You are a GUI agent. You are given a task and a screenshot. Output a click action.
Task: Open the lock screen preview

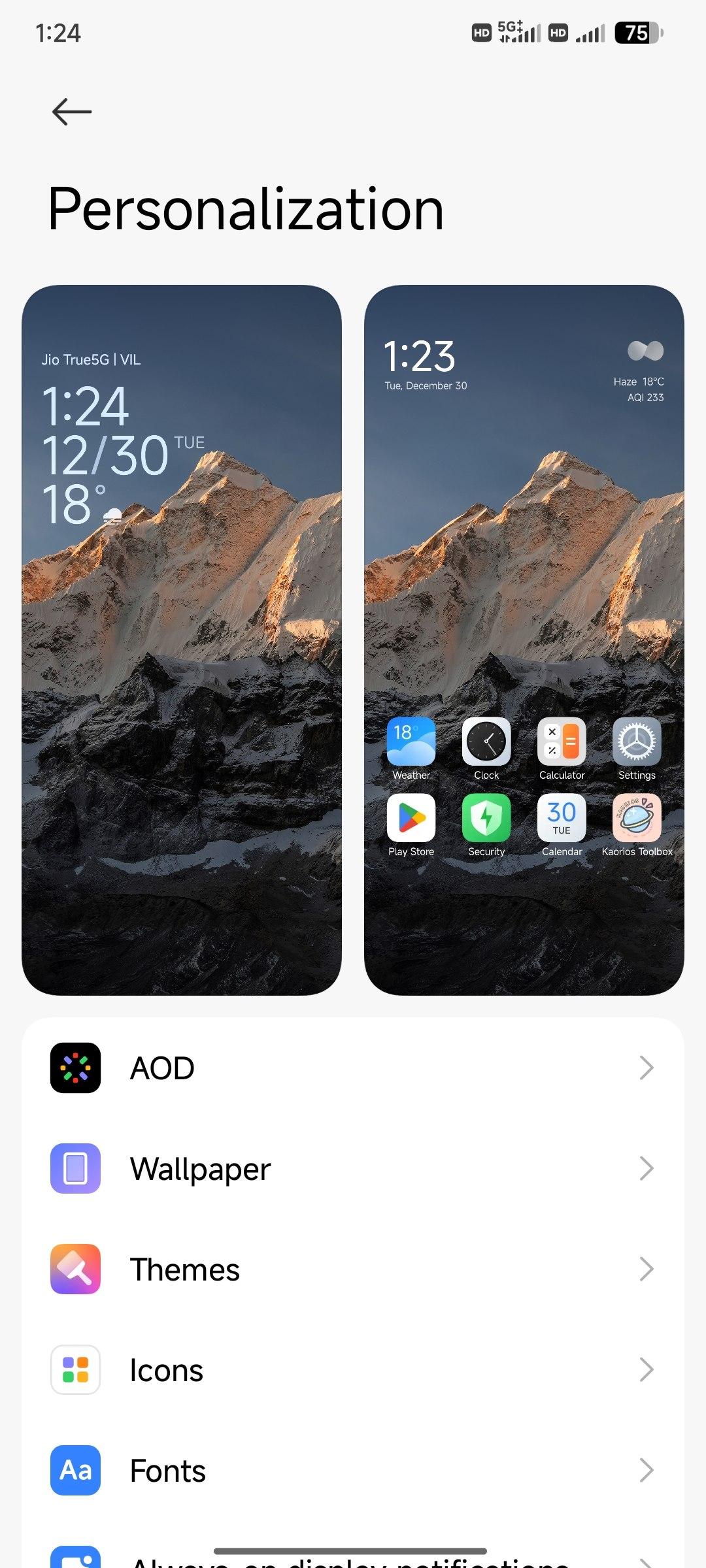(x=182, y=640)
